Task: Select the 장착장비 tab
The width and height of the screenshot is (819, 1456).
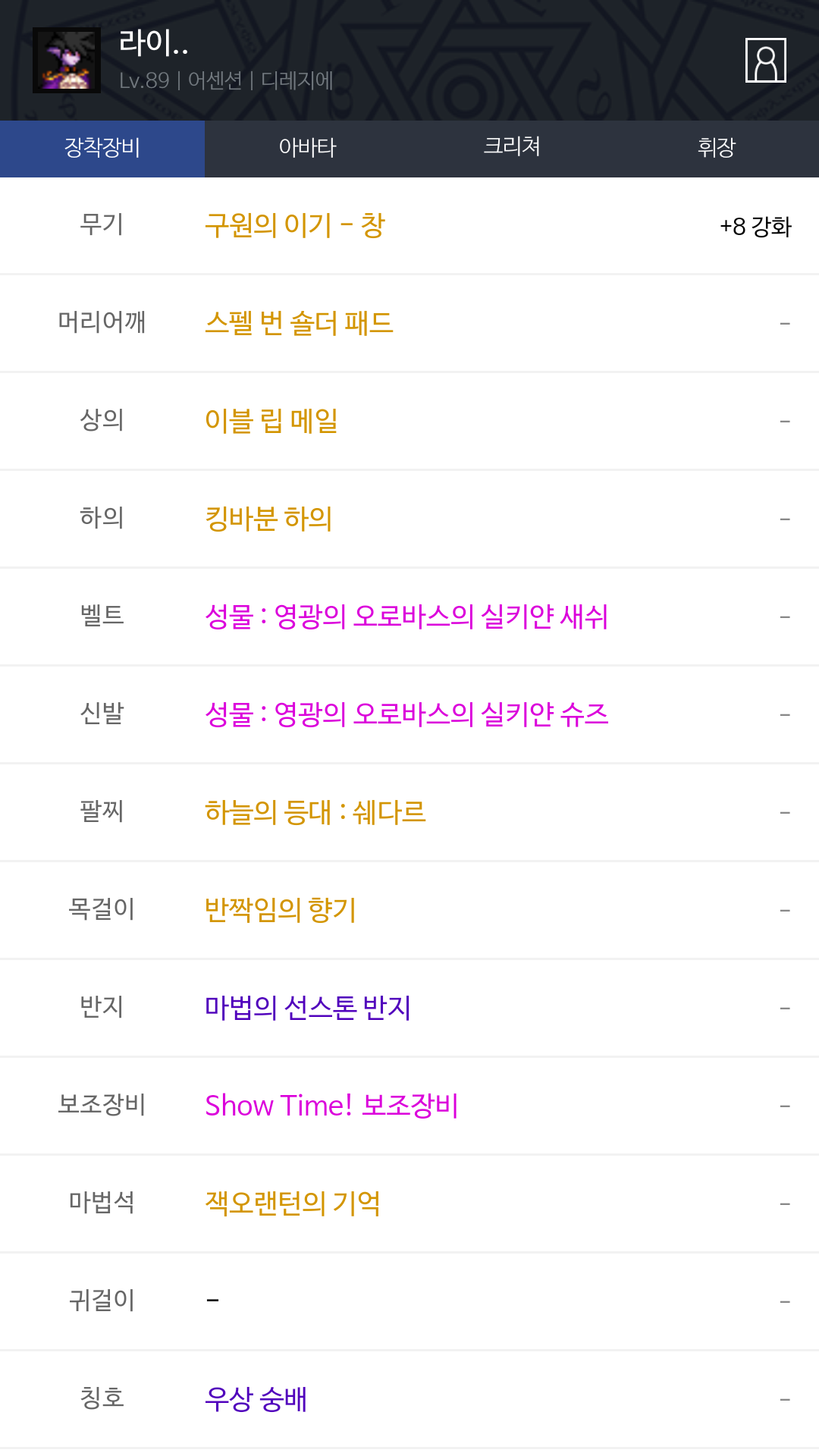Action: [102, 148]
